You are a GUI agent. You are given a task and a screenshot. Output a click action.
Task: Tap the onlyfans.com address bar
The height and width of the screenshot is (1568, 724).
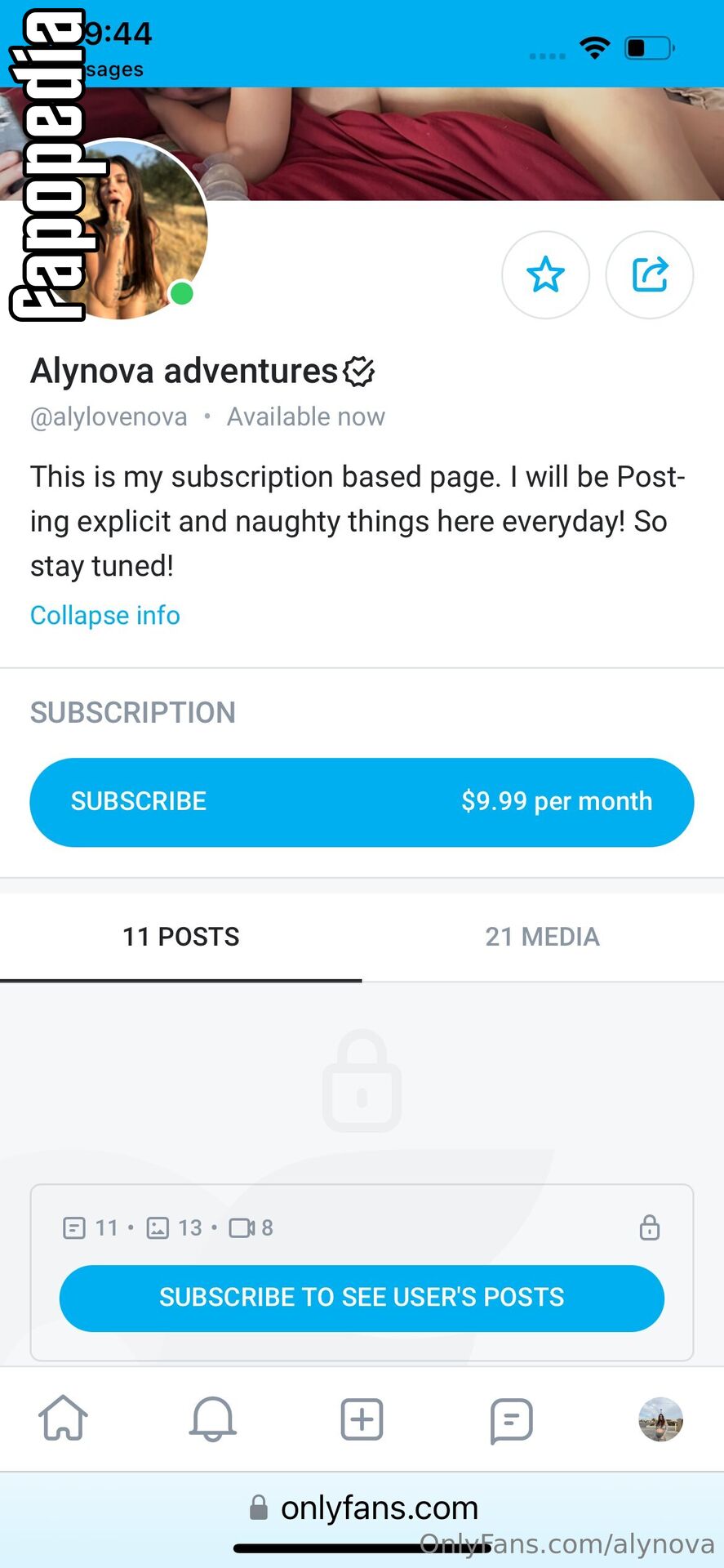click(x=362, y=1508)
